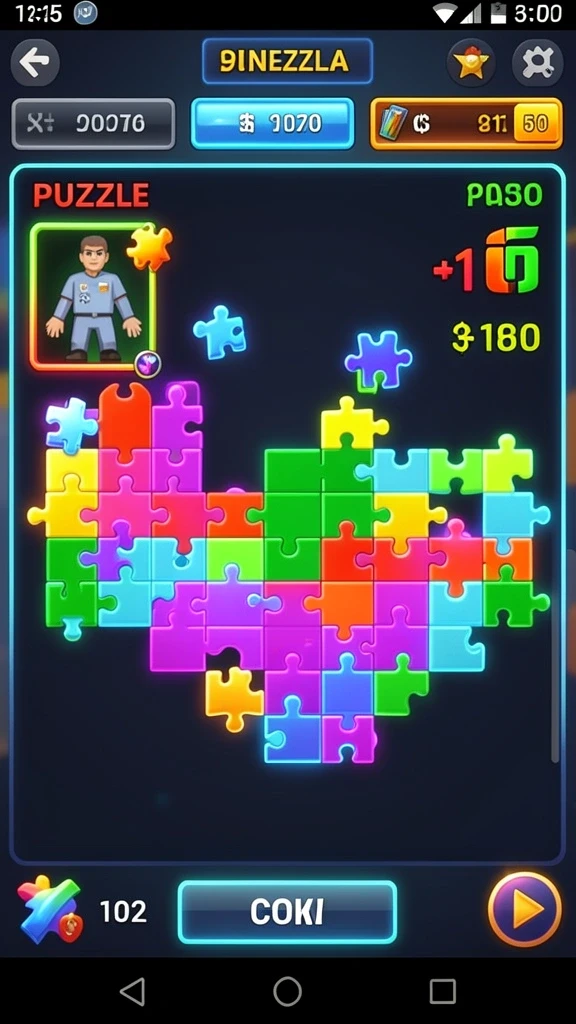Open the star rewards icon
The image size is (576, 1024).
pyautogui.click(x=471, y=63)
